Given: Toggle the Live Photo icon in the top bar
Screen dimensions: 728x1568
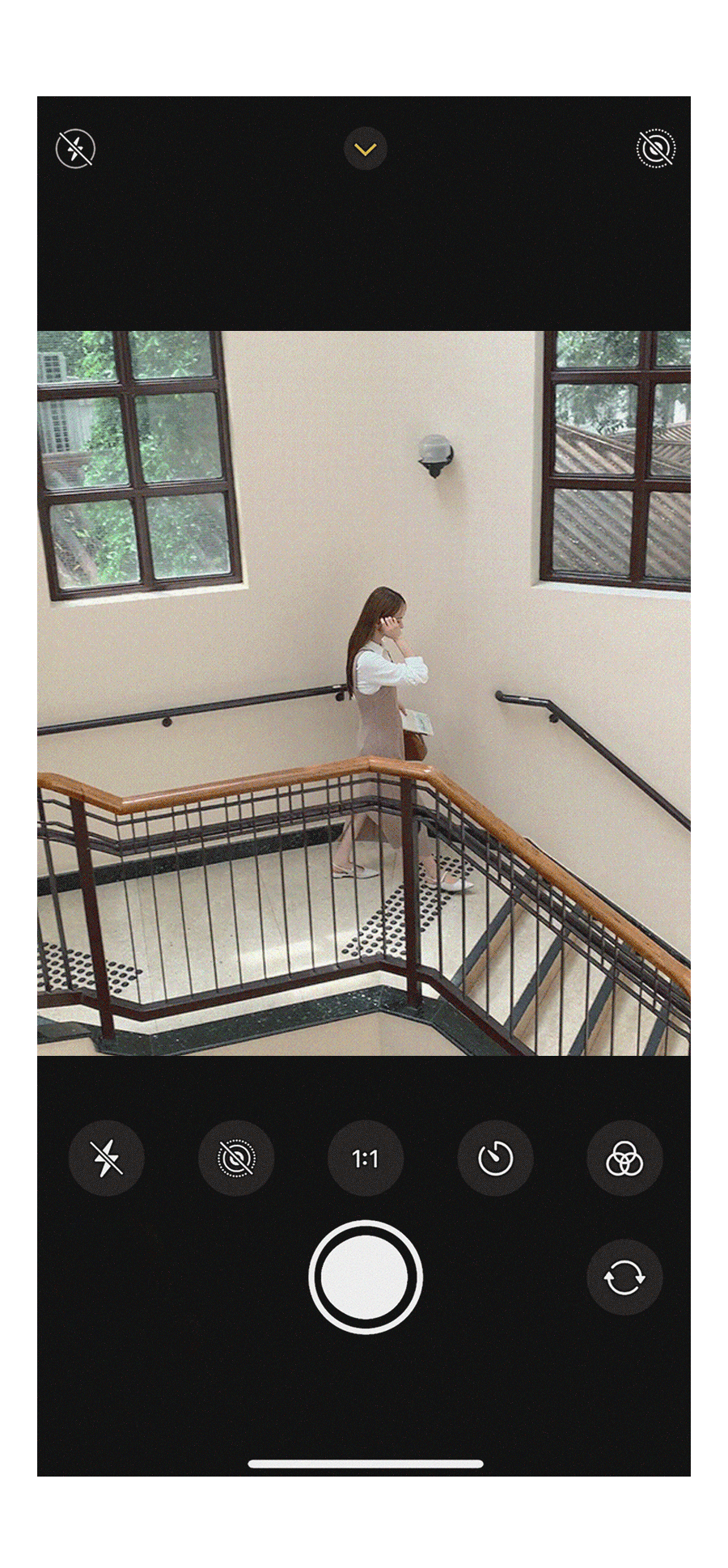Looking at the screenshot, I should [655, 148].
